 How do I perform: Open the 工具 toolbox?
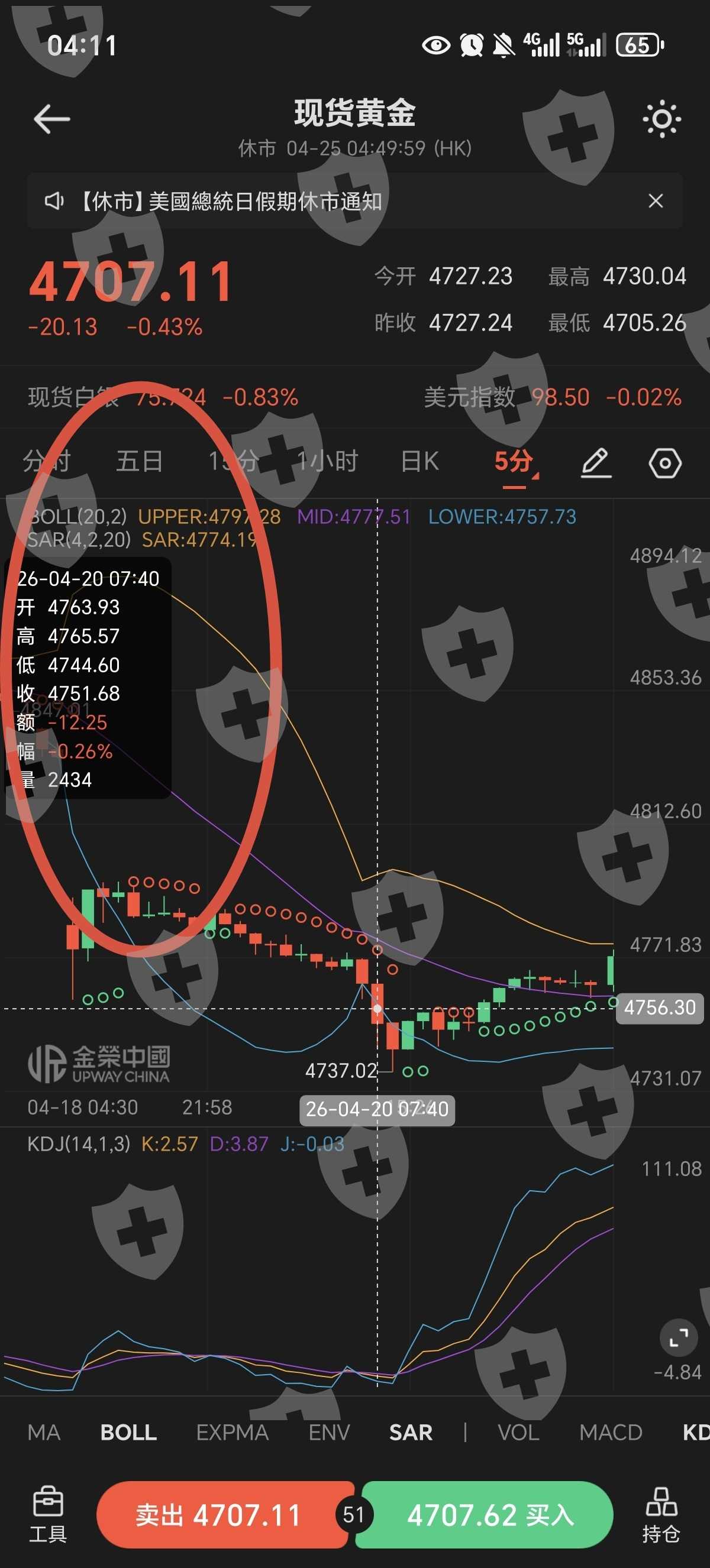tap(48, 1515)
